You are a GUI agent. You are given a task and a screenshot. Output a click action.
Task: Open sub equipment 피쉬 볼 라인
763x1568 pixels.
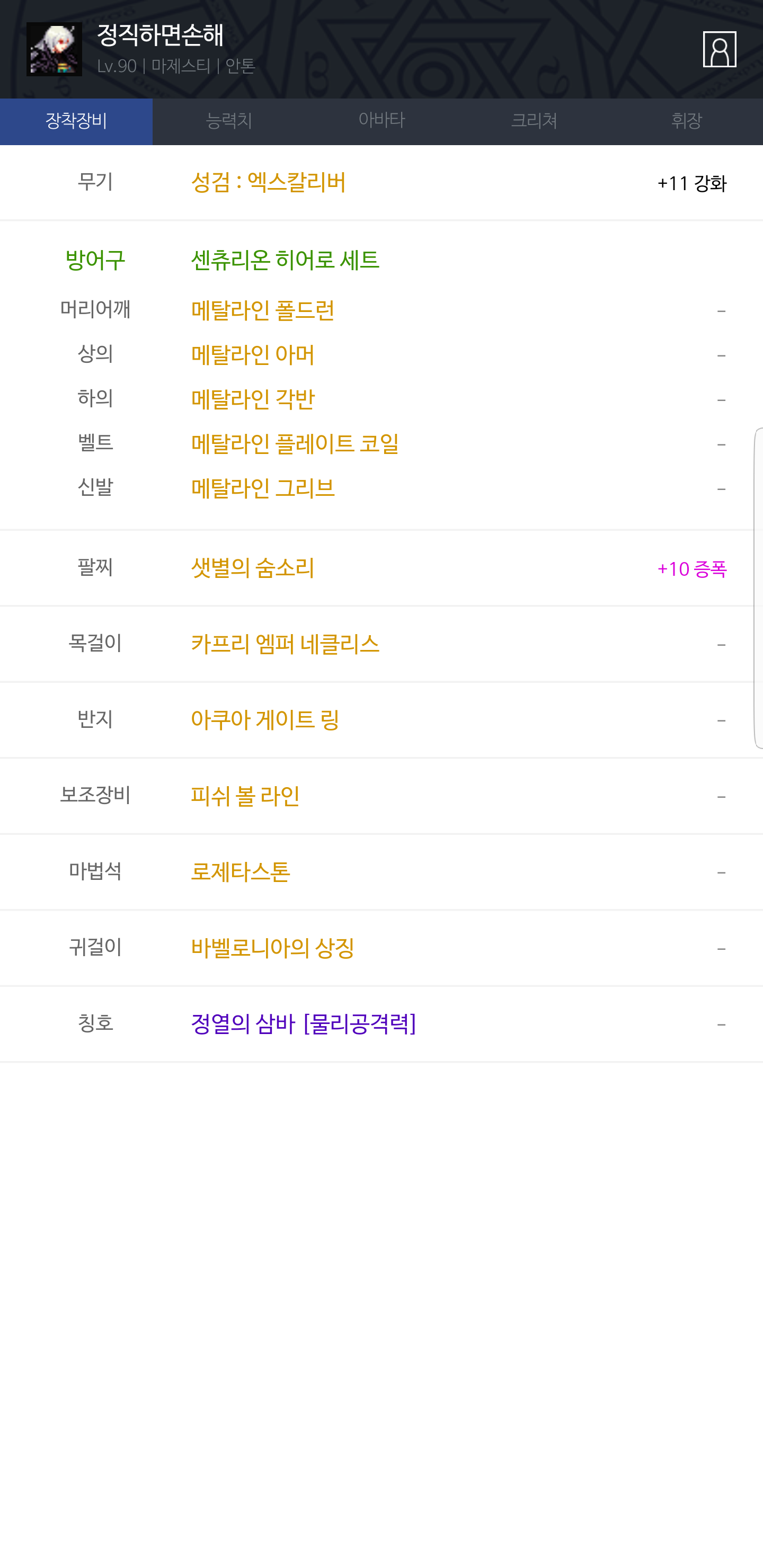tap(381, 796)
